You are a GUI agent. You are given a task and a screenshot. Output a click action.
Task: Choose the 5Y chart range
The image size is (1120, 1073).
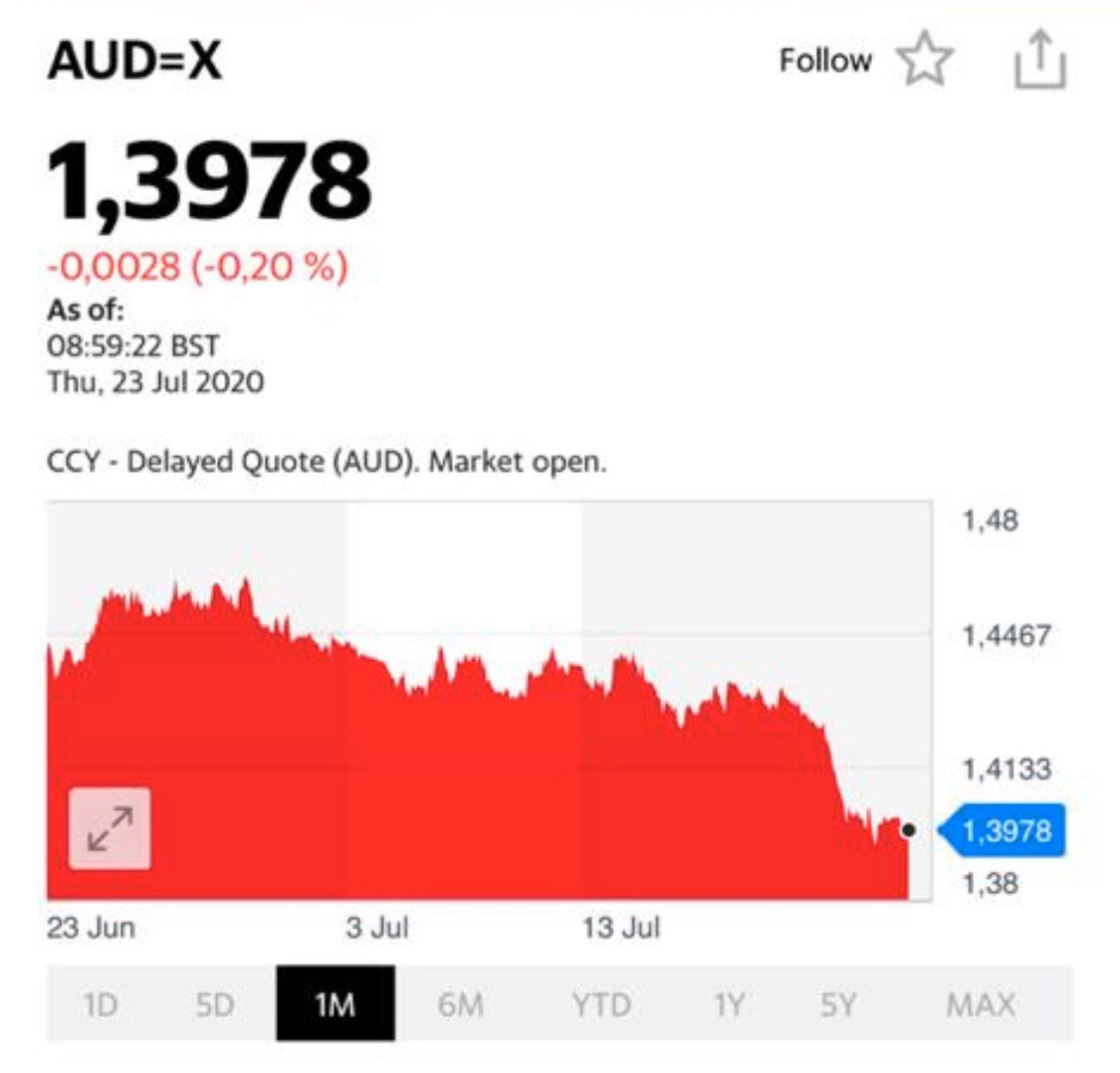[x=838, y=1004]
